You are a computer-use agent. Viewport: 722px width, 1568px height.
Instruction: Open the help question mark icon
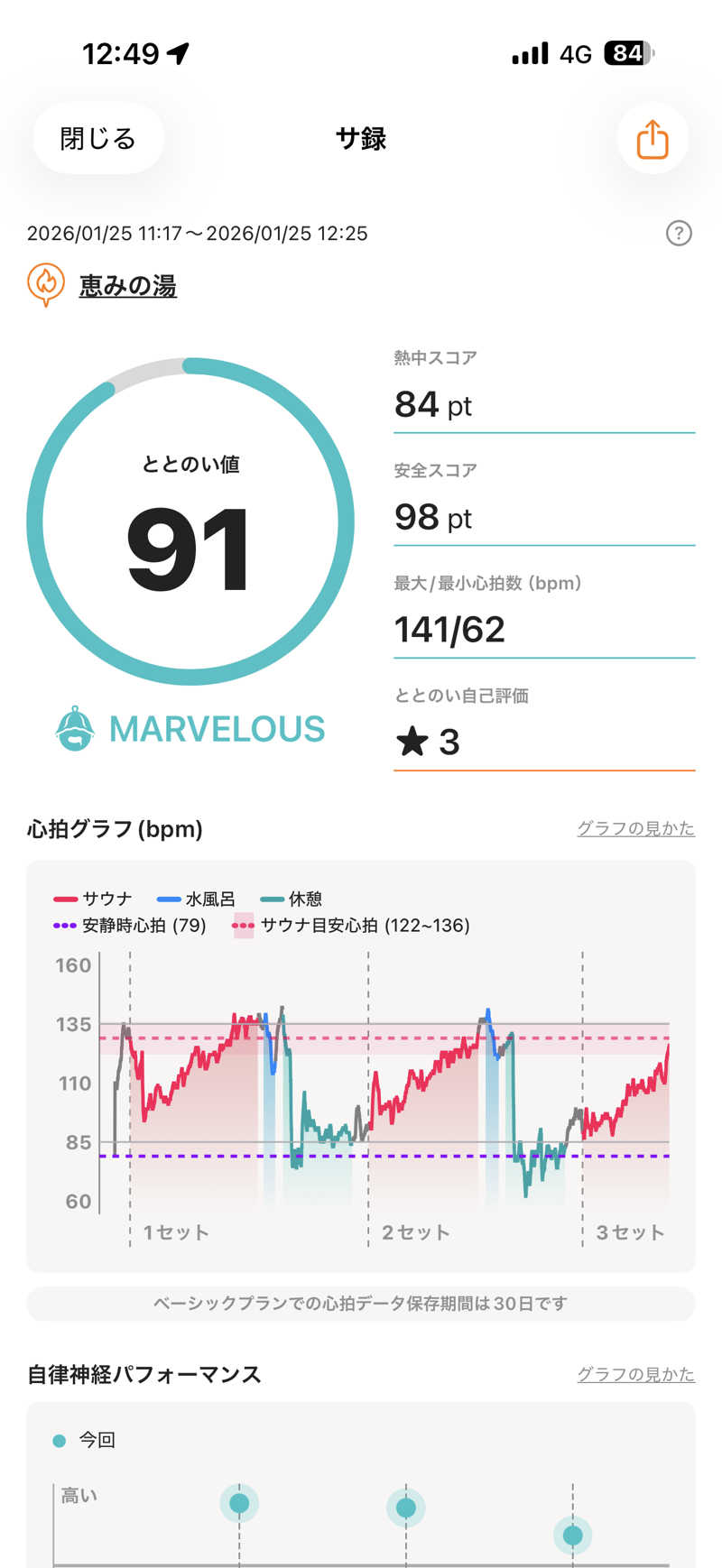click(x=678, y=234)
